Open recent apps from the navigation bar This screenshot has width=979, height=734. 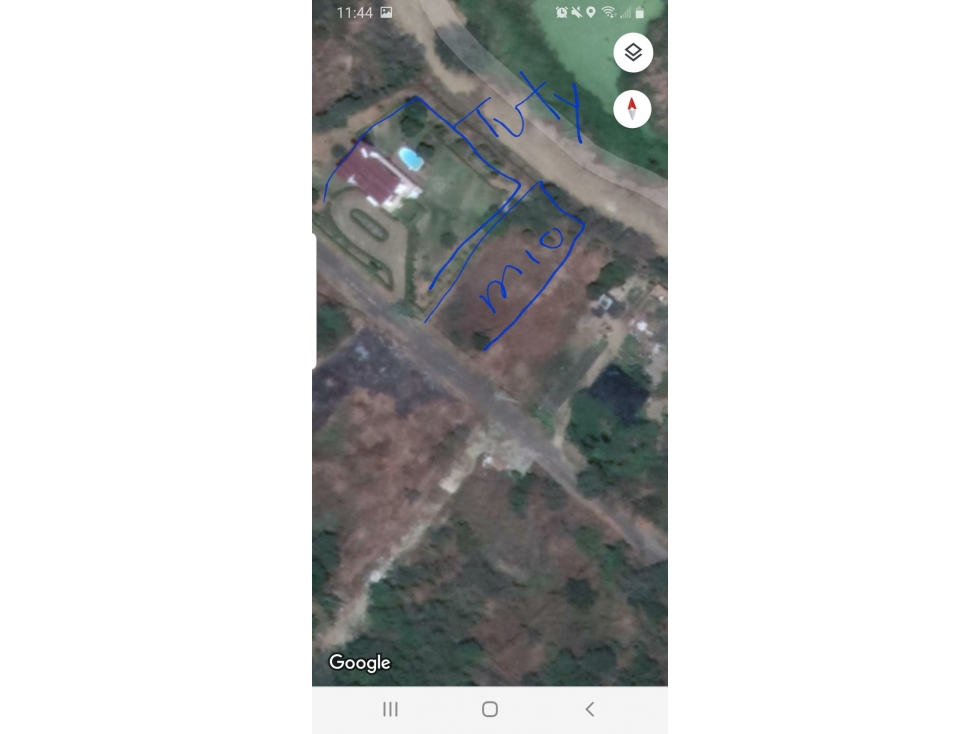390,709
